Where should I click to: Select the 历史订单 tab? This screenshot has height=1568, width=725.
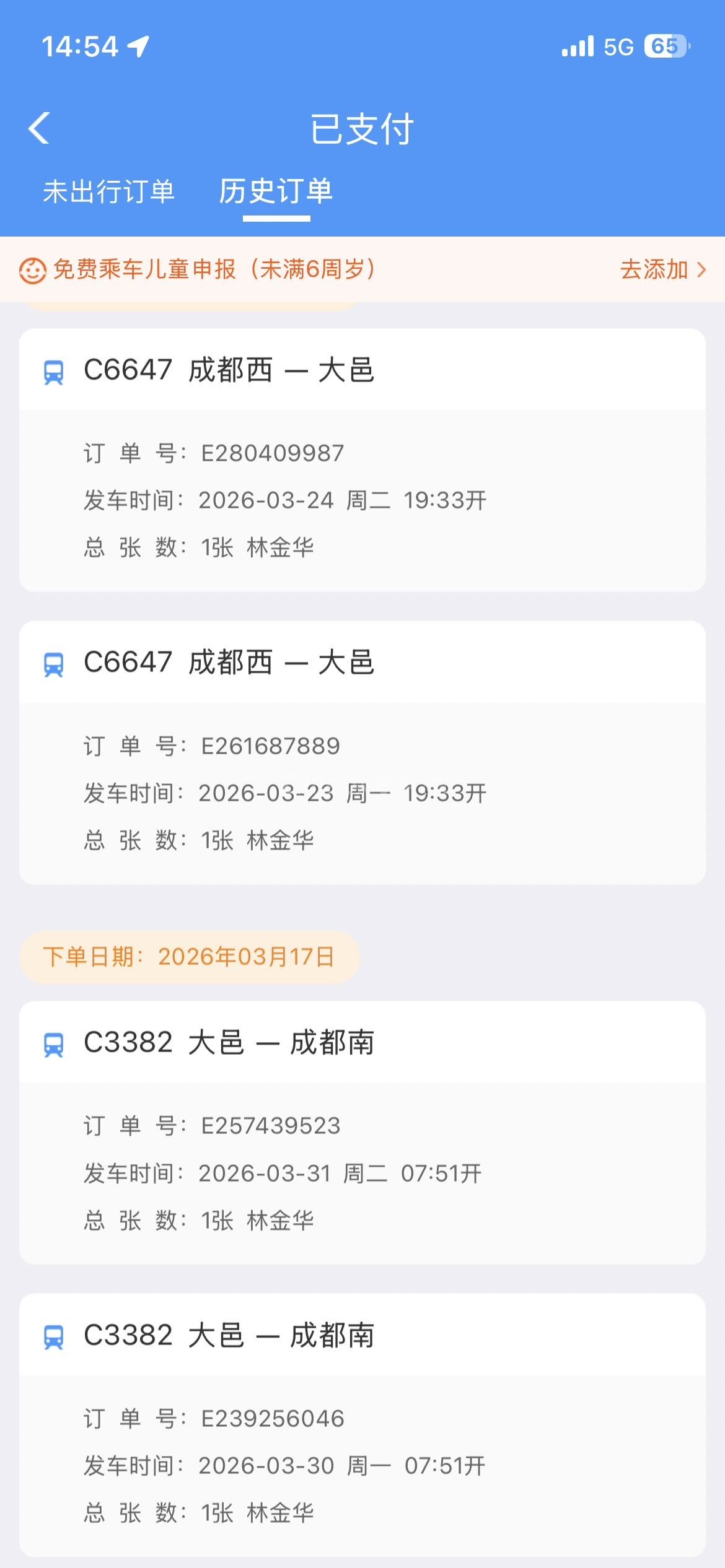click(276, 191)
